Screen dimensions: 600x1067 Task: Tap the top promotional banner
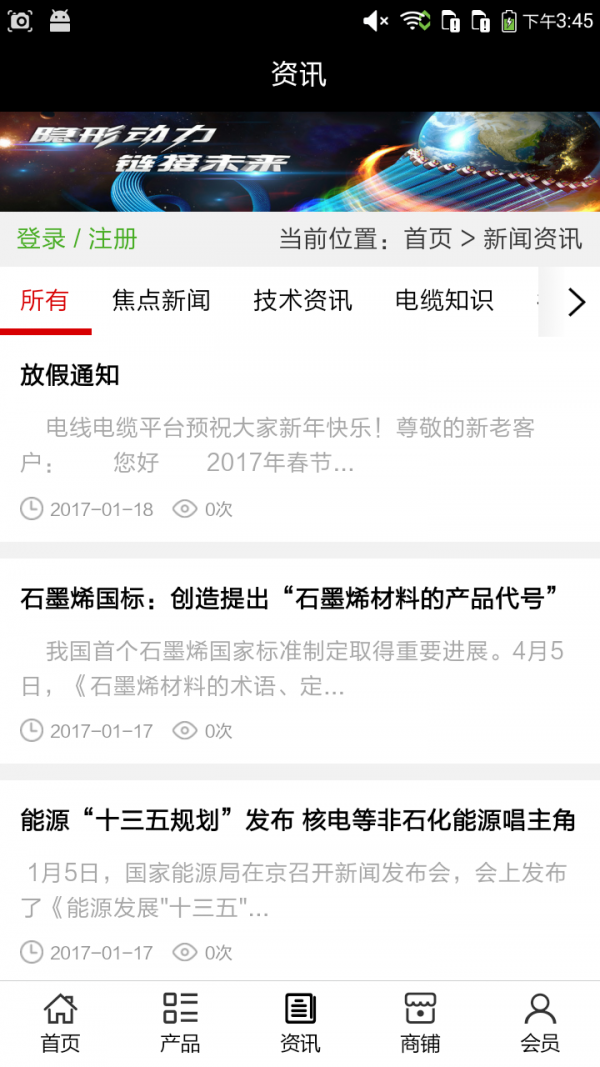[x=300, y=161]
